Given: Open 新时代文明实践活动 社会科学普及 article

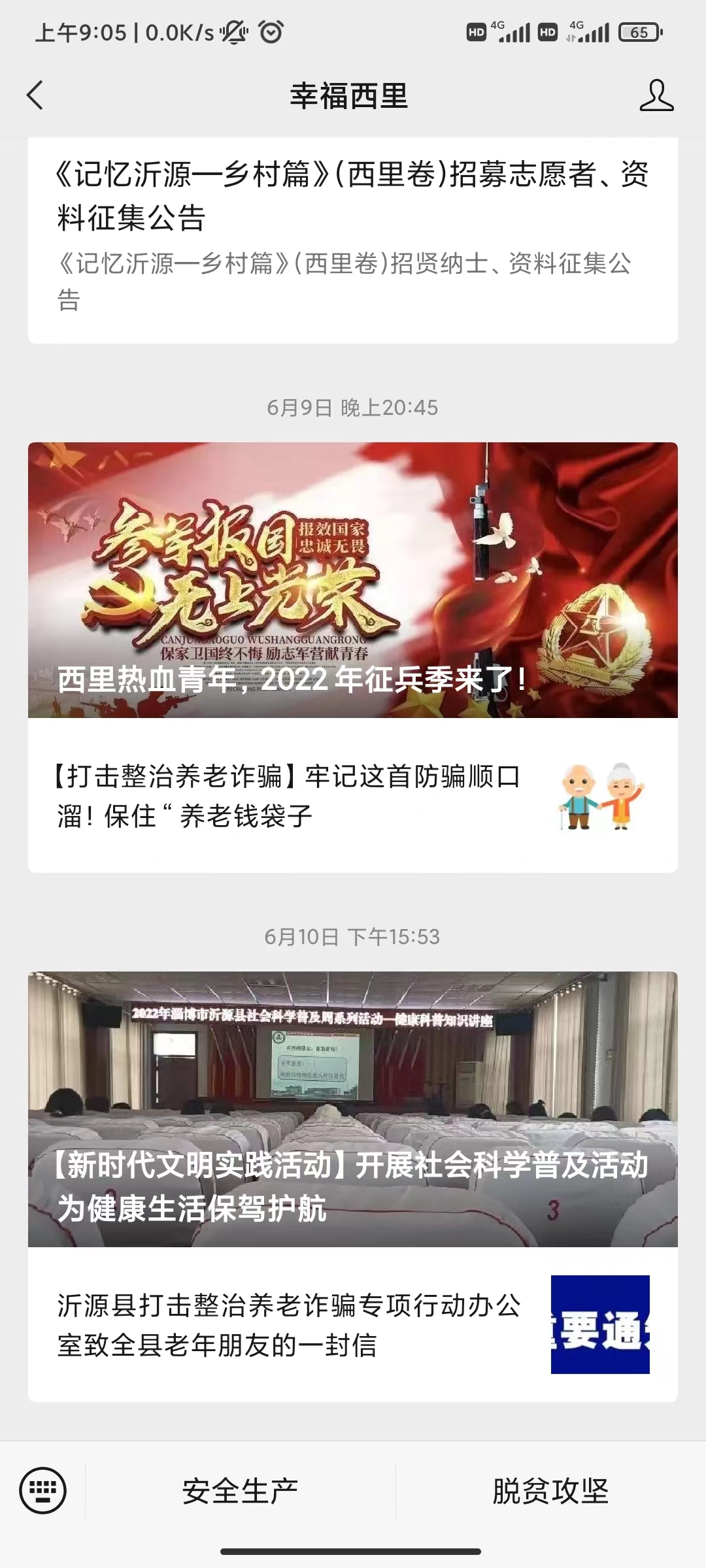Looking at the screenshot, I should pyautogui.click(x=352, y=1109).
